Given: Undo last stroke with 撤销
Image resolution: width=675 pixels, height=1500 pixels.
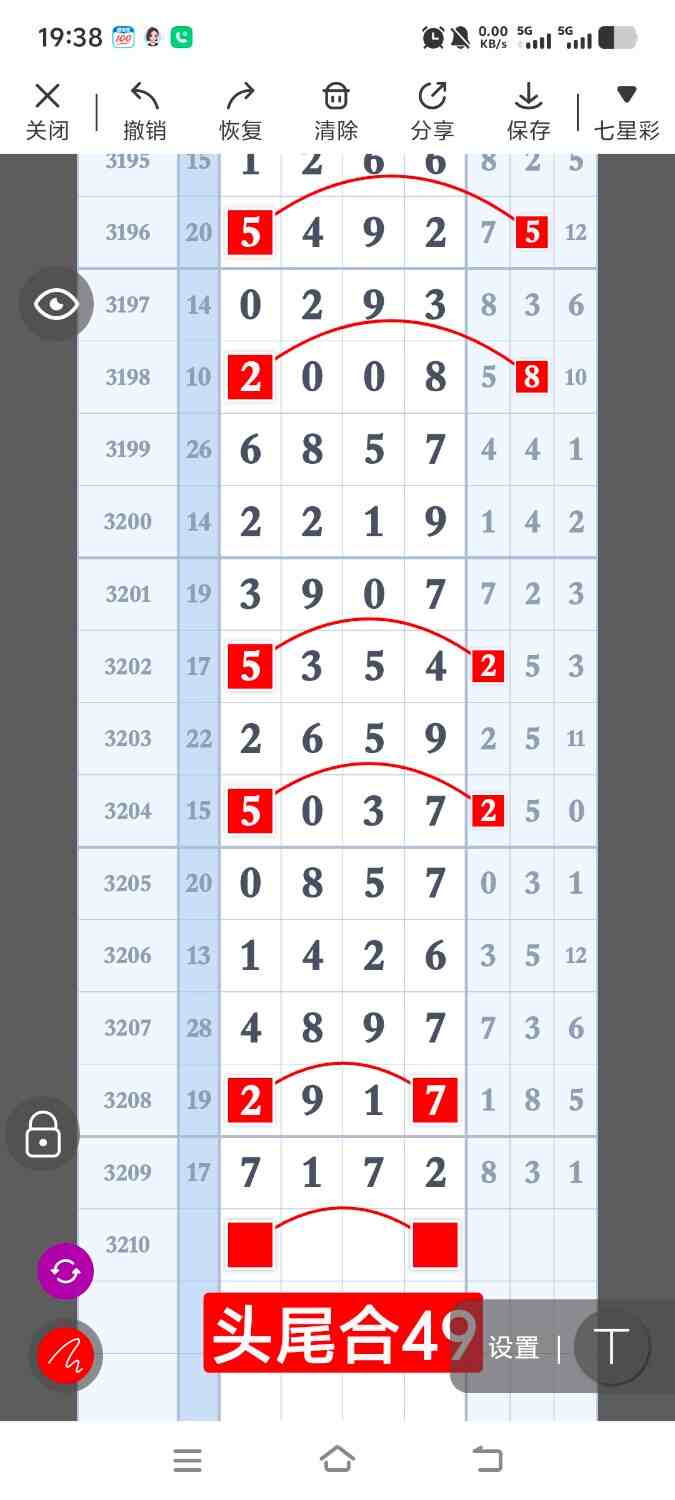Looking at the screenshot, I should pyautogui.click(x=145, y=111).
